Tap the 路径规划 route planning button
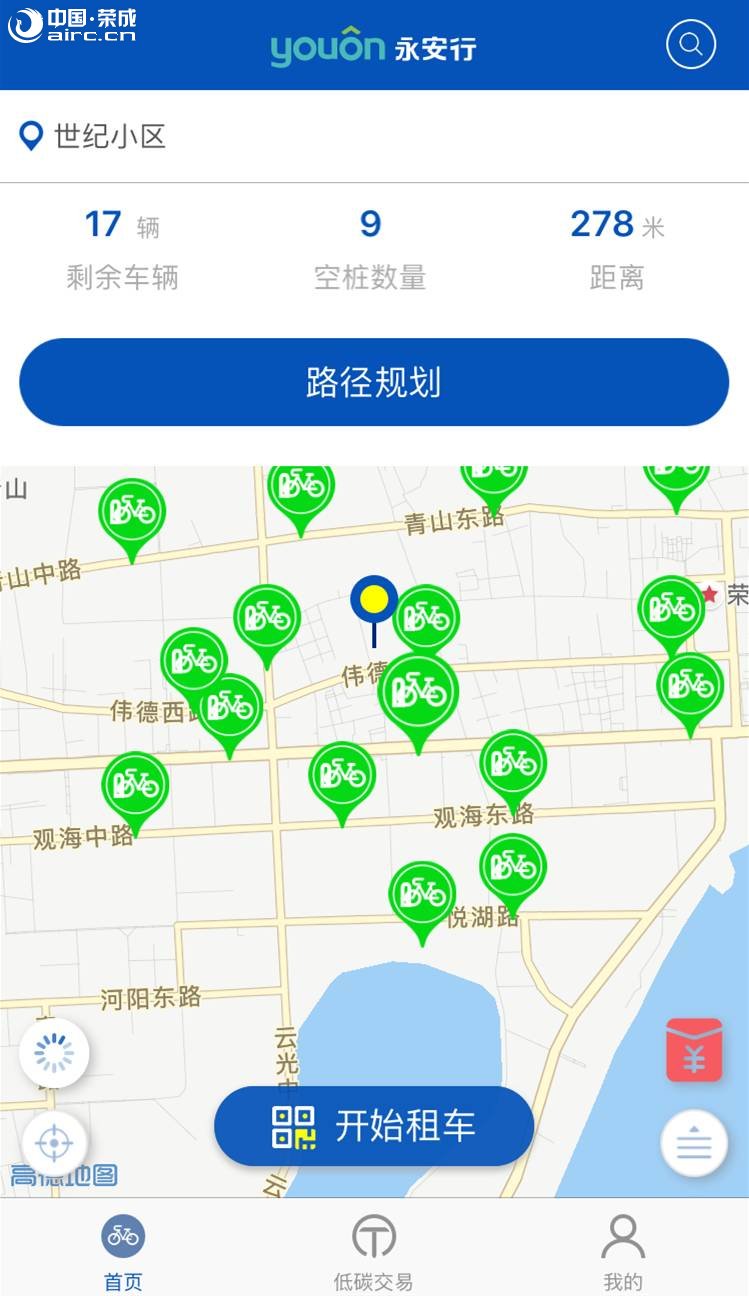Screen dimensions: 749x1296 374,382
